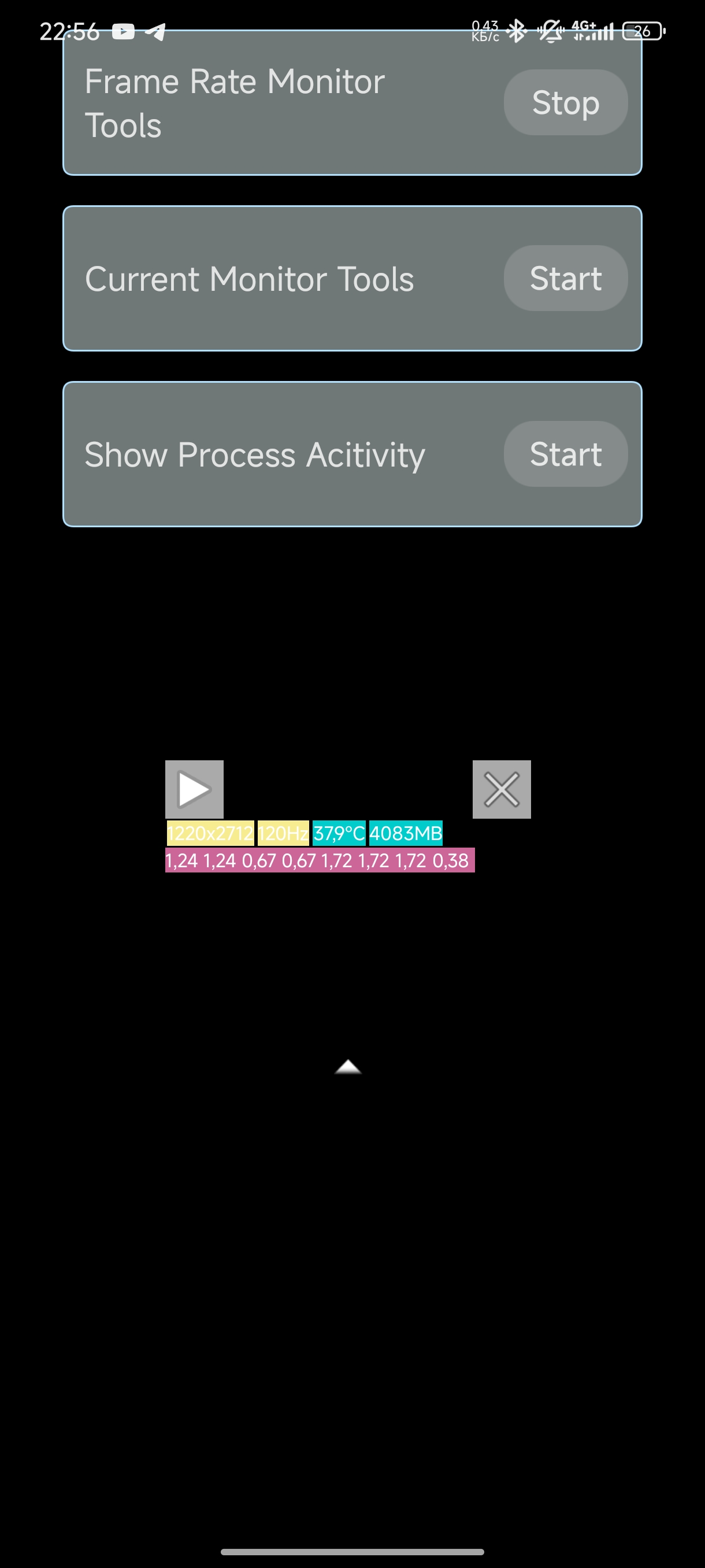705x1568 pixels.
Task: Close the floating monitor overlay
Action: coord(501,789)
